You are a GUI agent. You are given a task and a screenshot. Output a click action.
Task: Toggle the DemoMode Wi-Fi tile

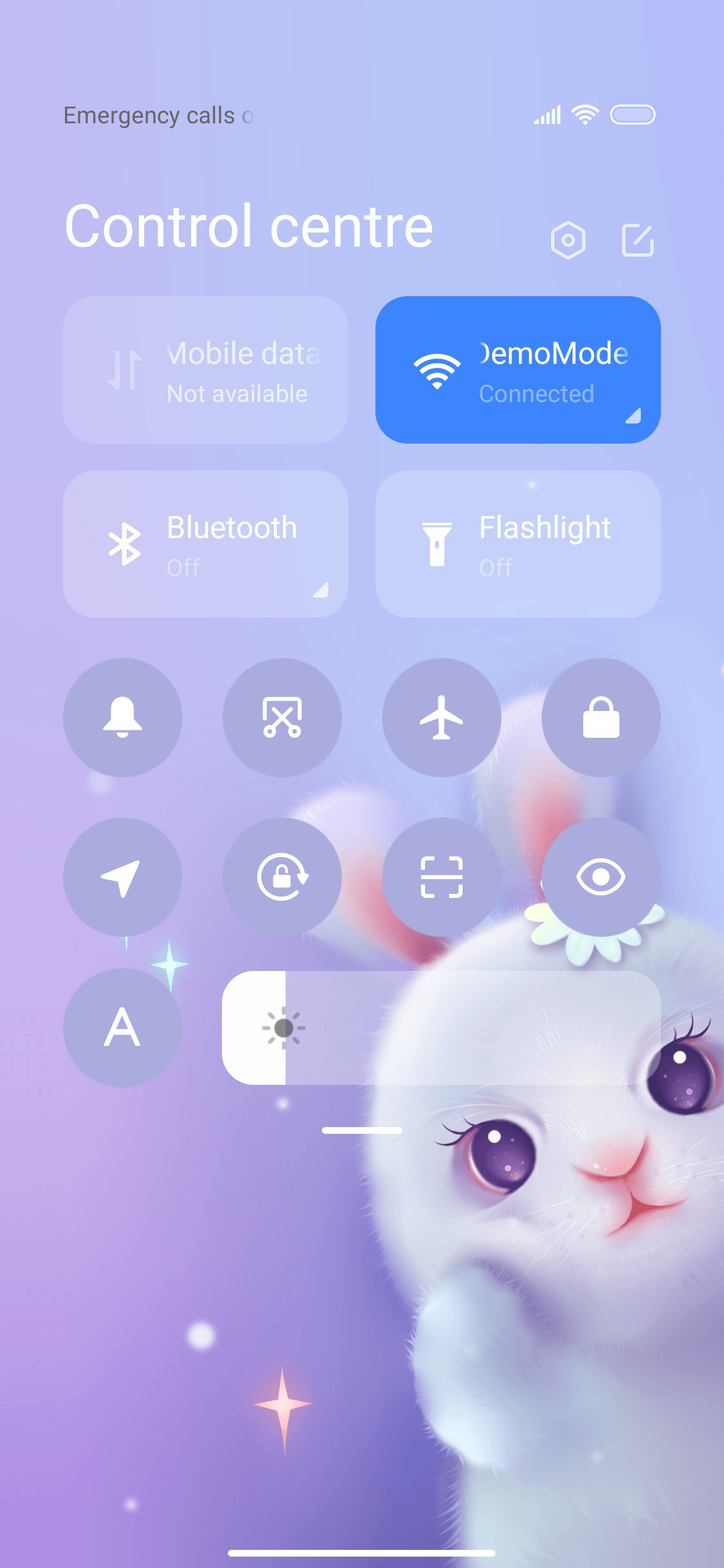(x=518, y=370)
